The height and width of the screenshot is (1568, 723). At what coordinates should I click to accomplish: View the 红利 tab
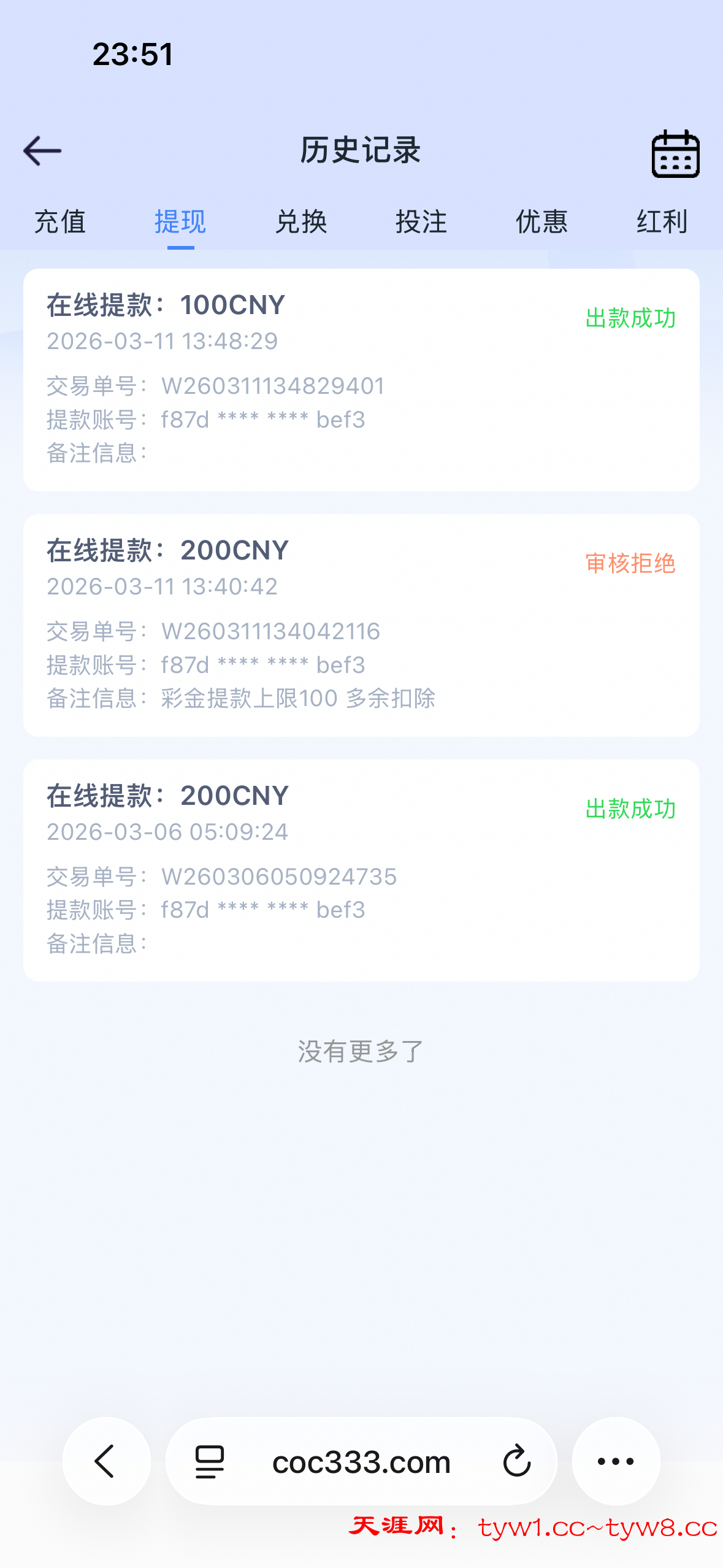coord(662,221)
